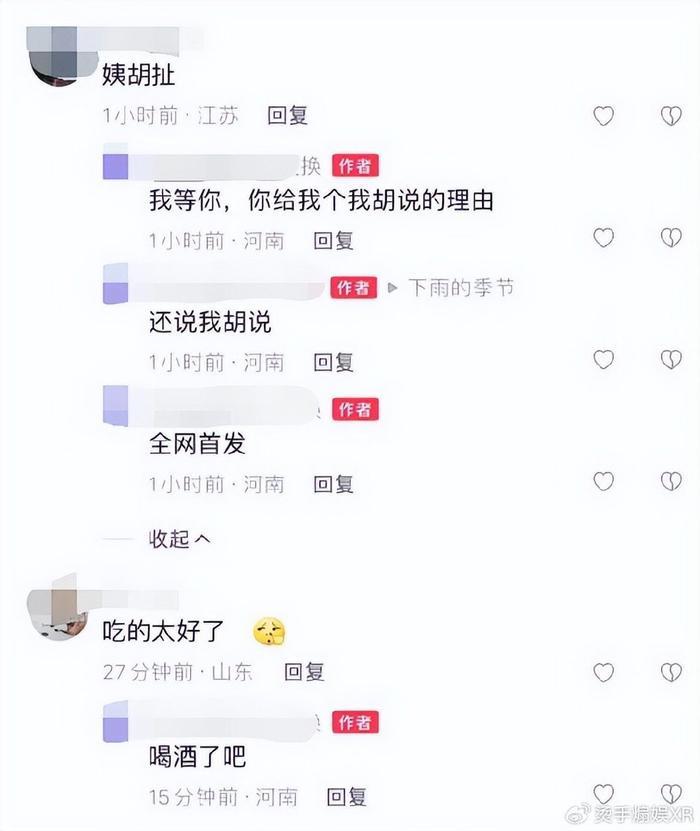This screenshot has height=831, width=700.
Task: Like the reply "我等你，你给我个我胡说的理由"
Action: pyautogui.click(x=604, y=238)
